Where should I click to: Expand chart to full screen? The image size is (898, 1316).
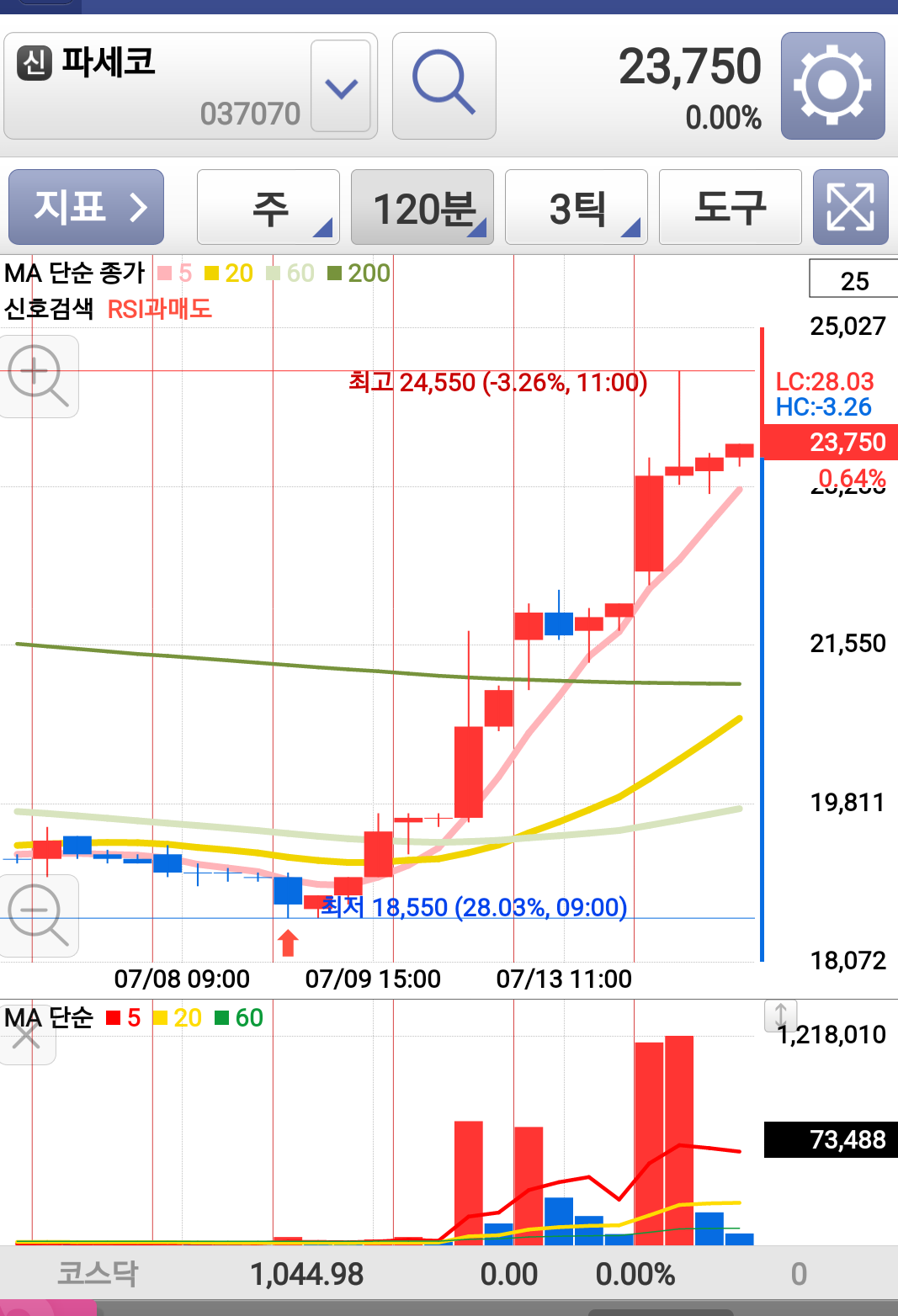850,208
